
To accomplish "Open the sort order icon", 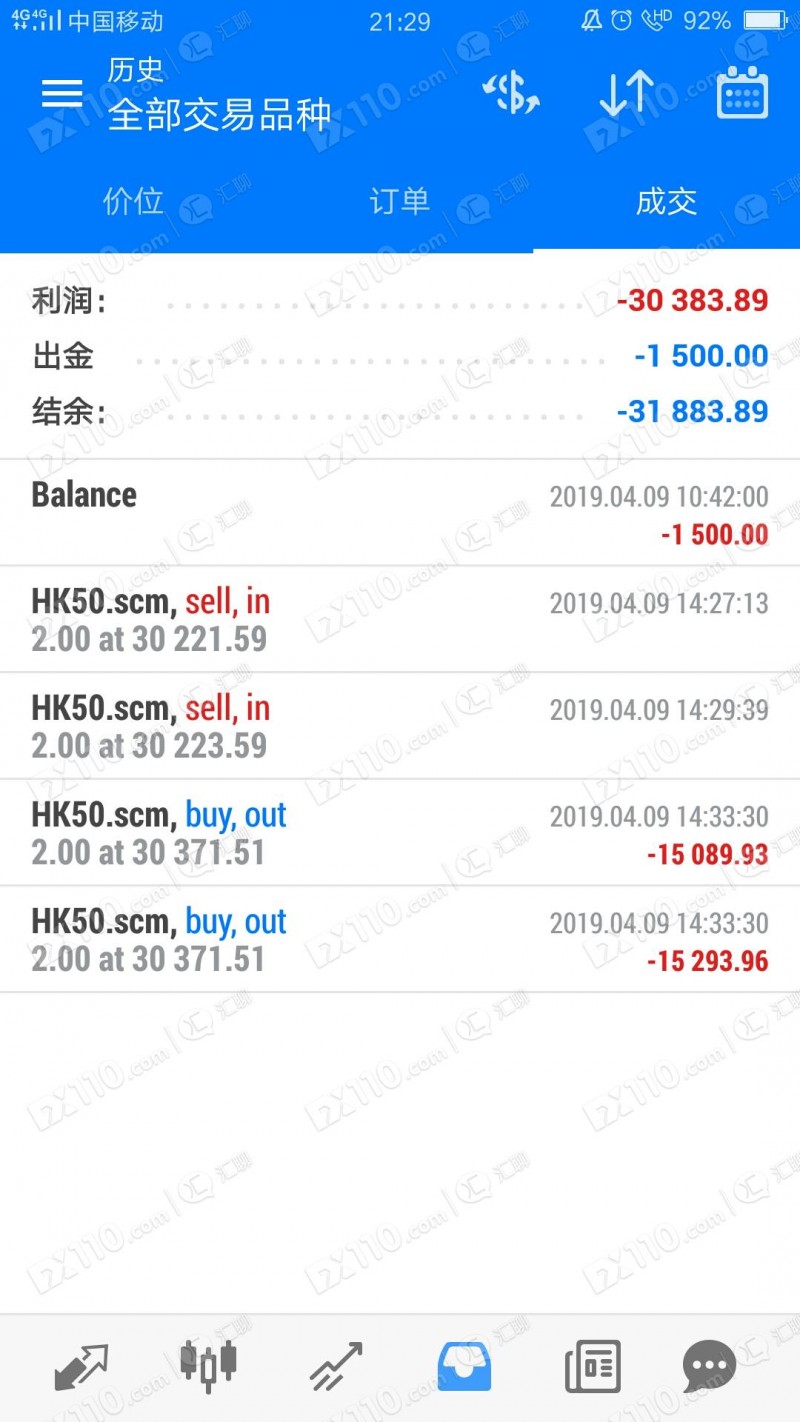I will [626, 93].
